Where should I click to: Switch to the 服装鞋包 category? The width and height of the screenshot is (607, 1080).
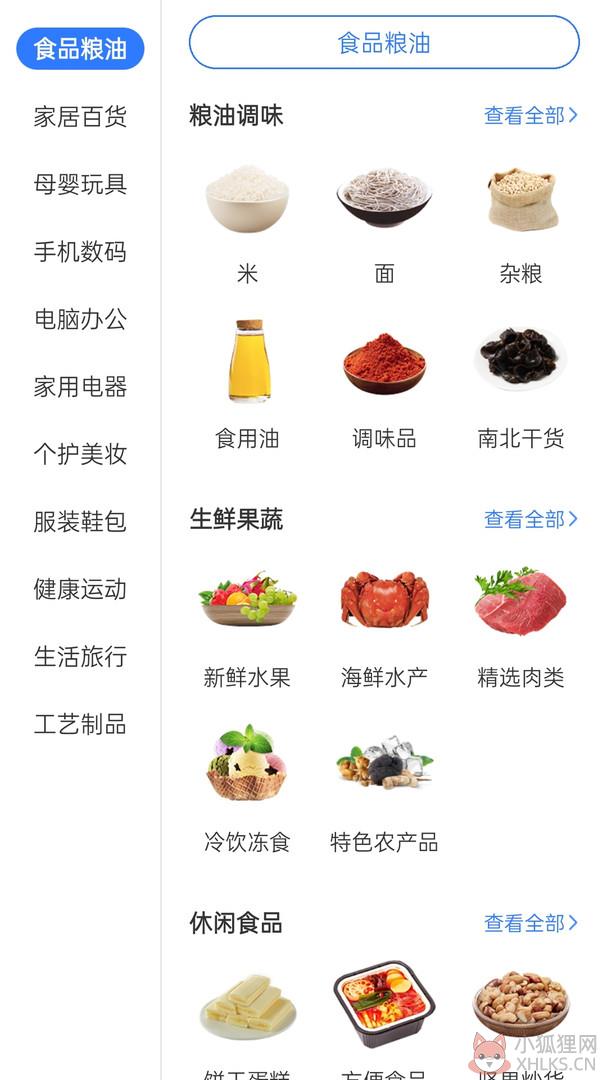pyautogui.click(x=80, y=521)
